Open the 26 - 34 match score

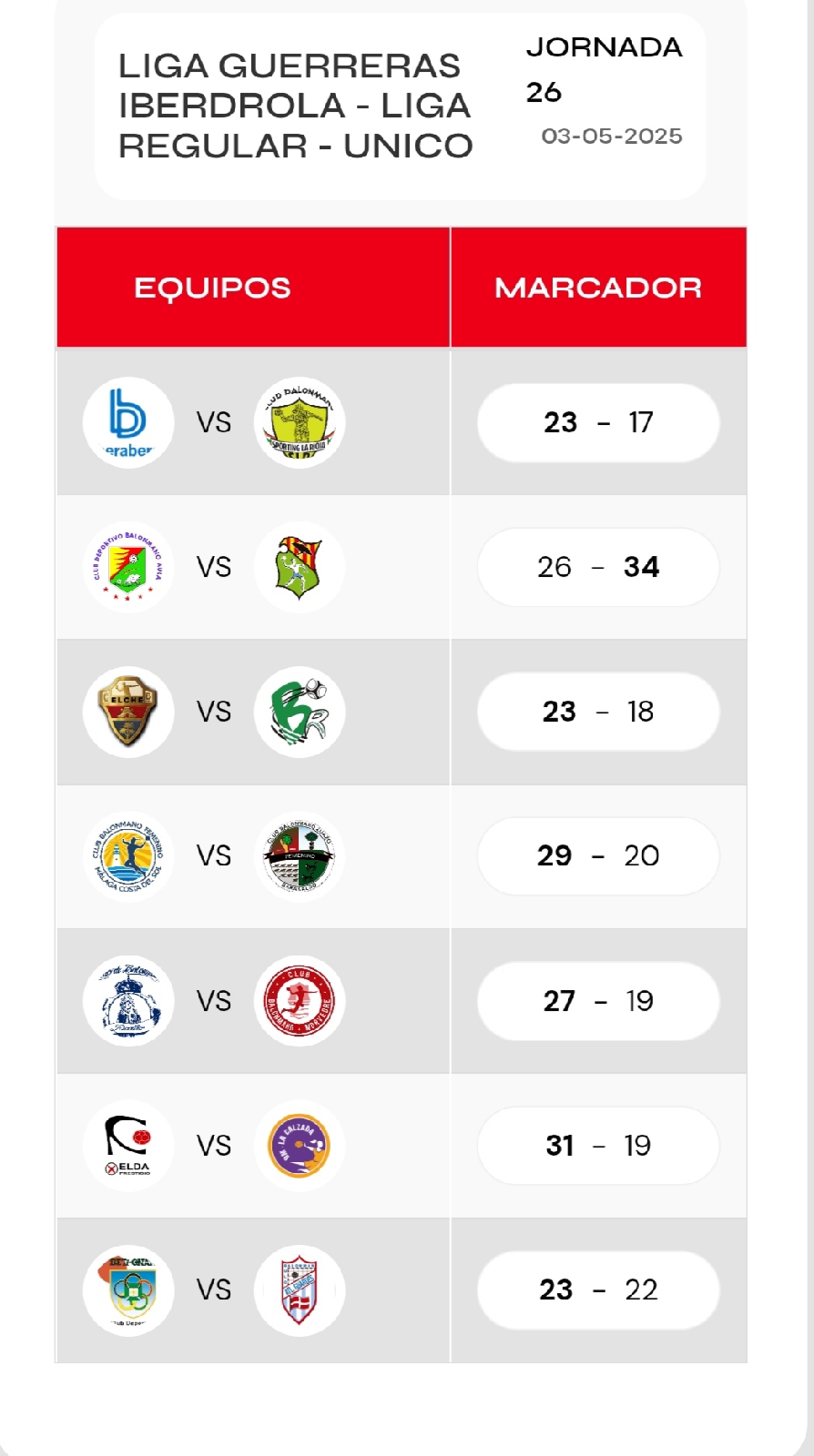coord(598,567)
